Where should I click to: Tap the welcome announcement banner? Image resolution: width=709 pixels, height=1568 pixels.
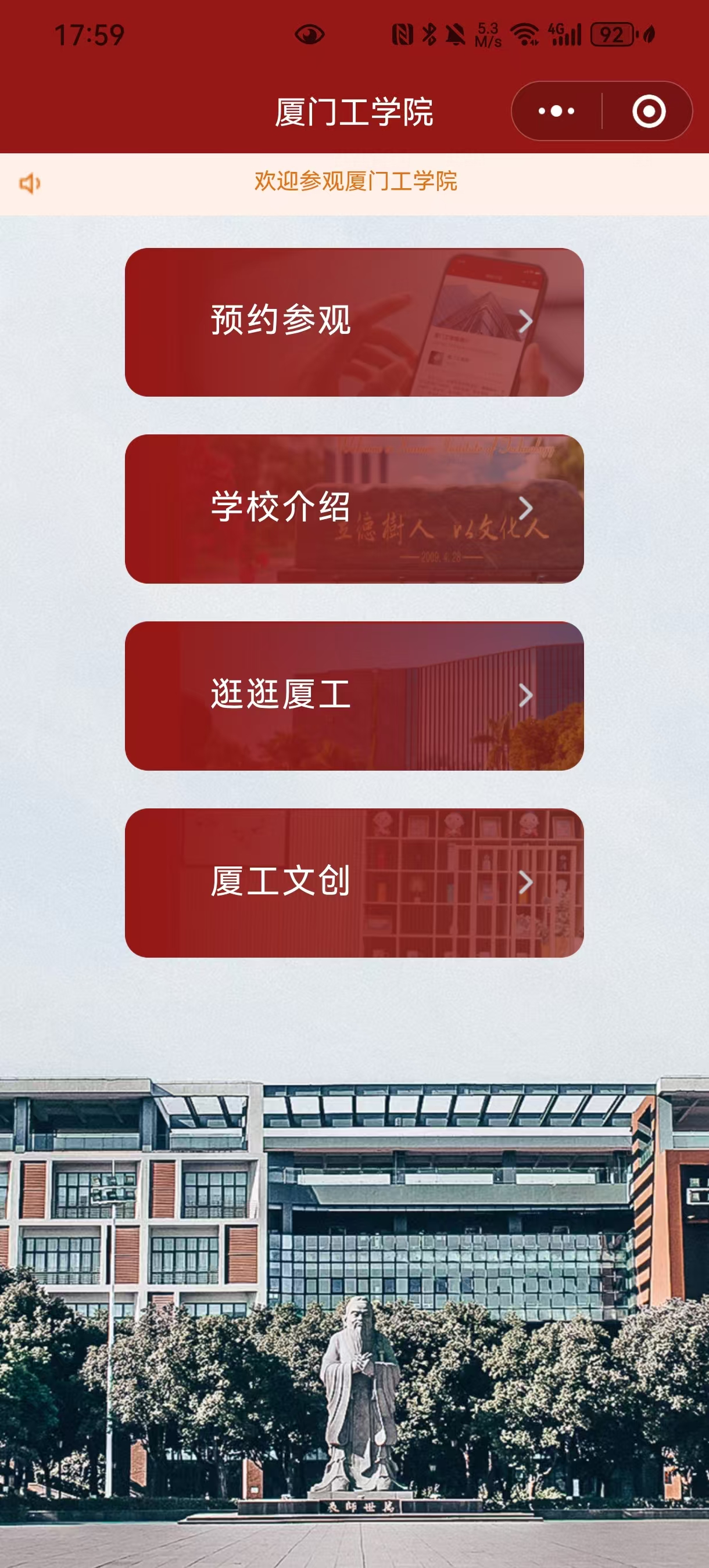tap(354, 182)
